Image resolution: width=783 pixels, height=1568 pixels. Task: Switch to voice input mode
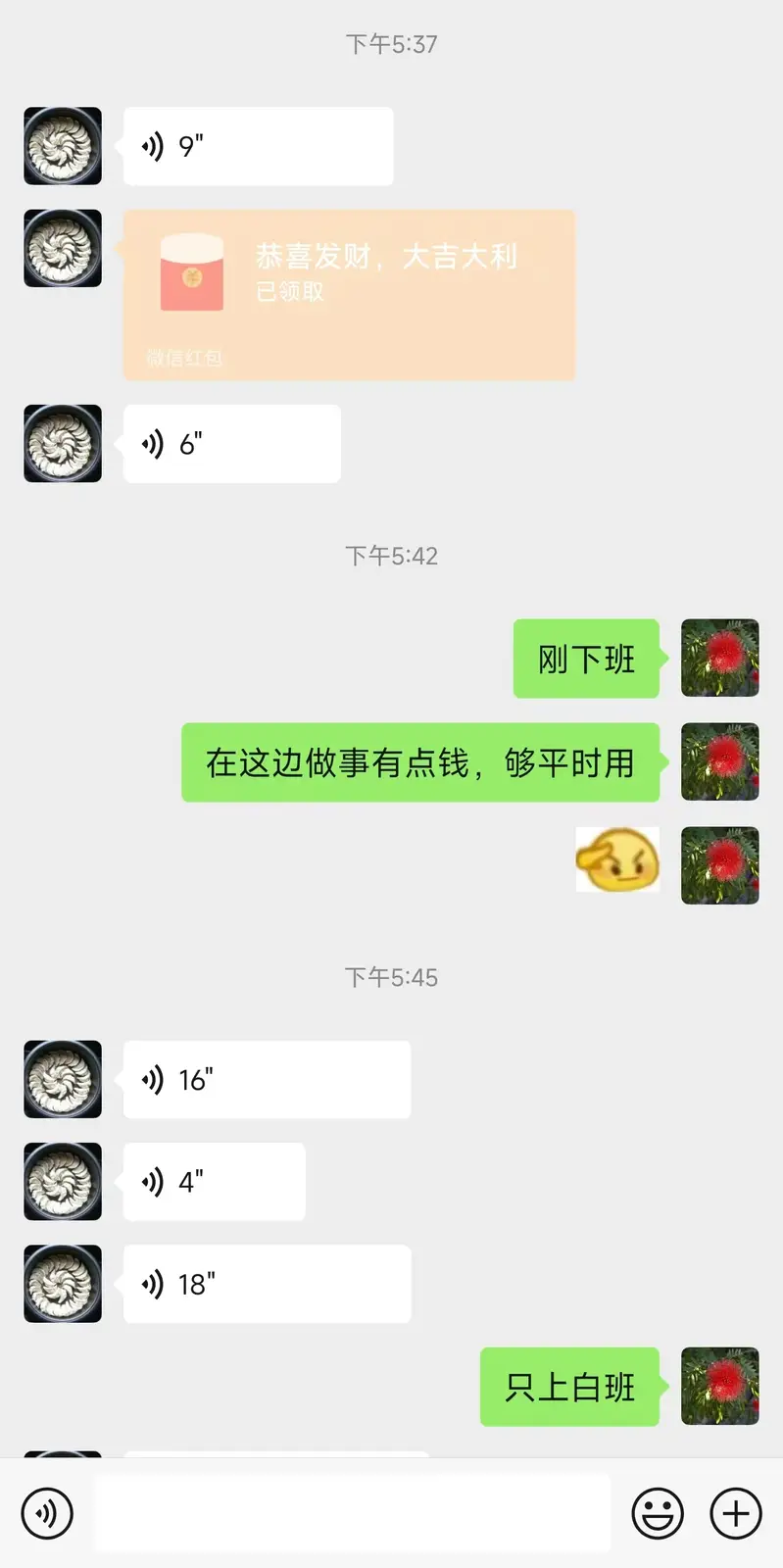coord(47,1513)
